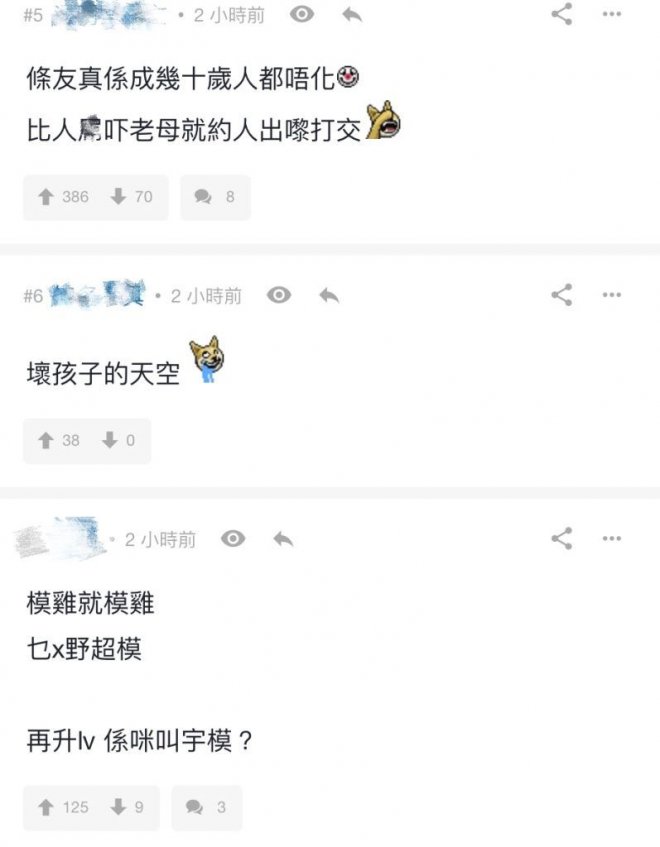Open overflow menu on comment #5
Screen dimensions: 660x847
[612, 14]
